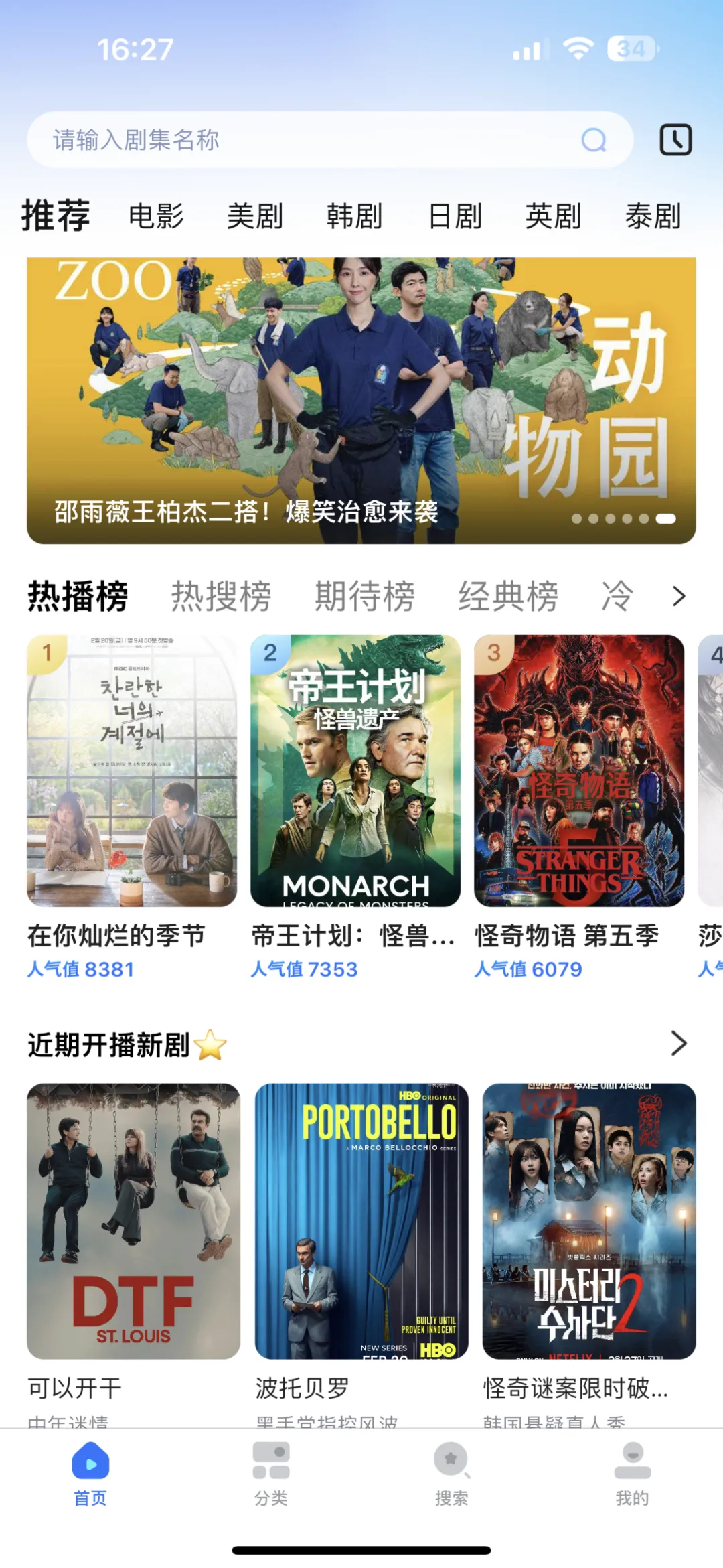
Task: Go to the 分类 bottom tab
Action: (x=271, y=1473)
